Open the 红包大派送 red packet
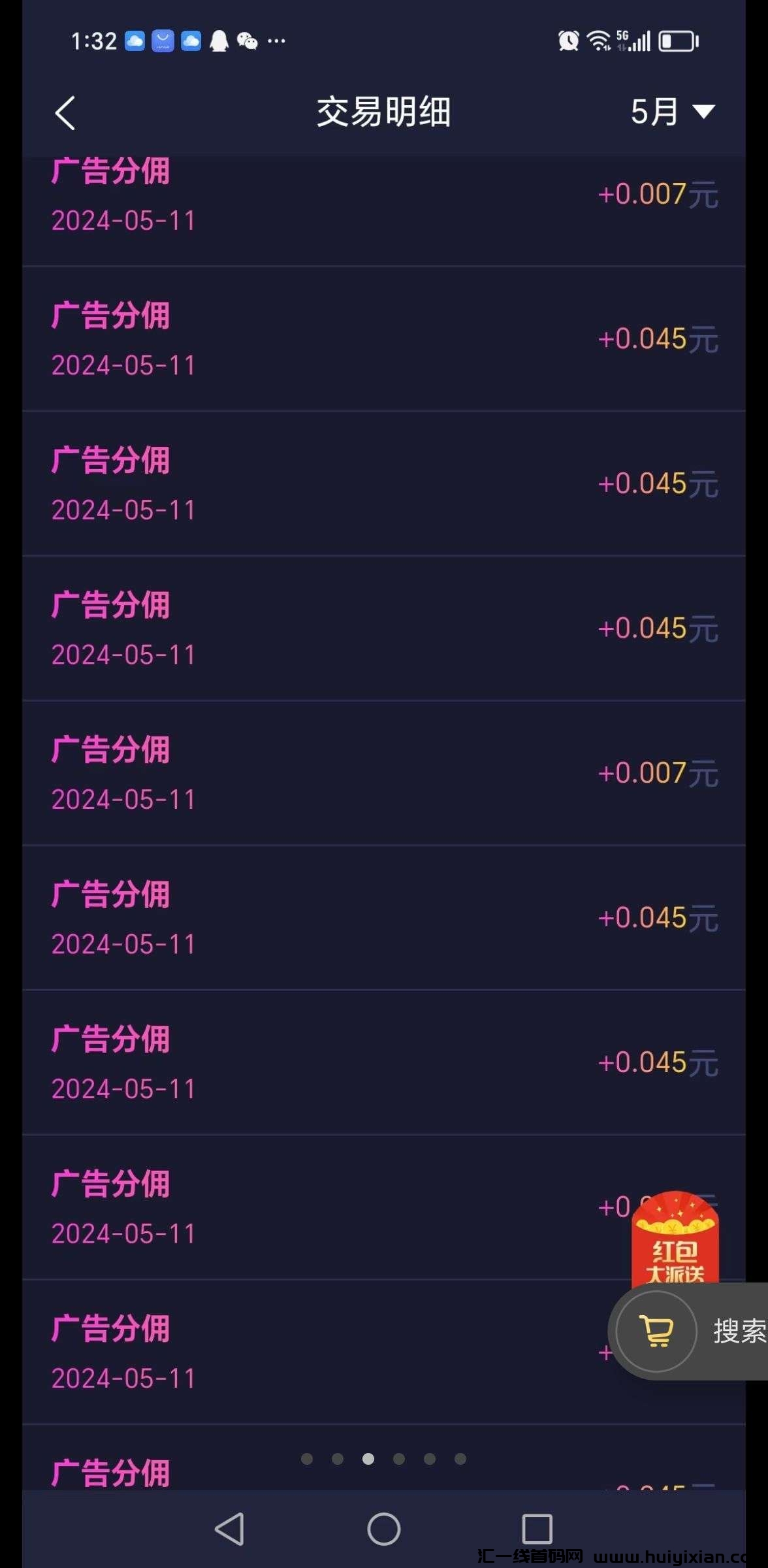 pos(675,1237)
